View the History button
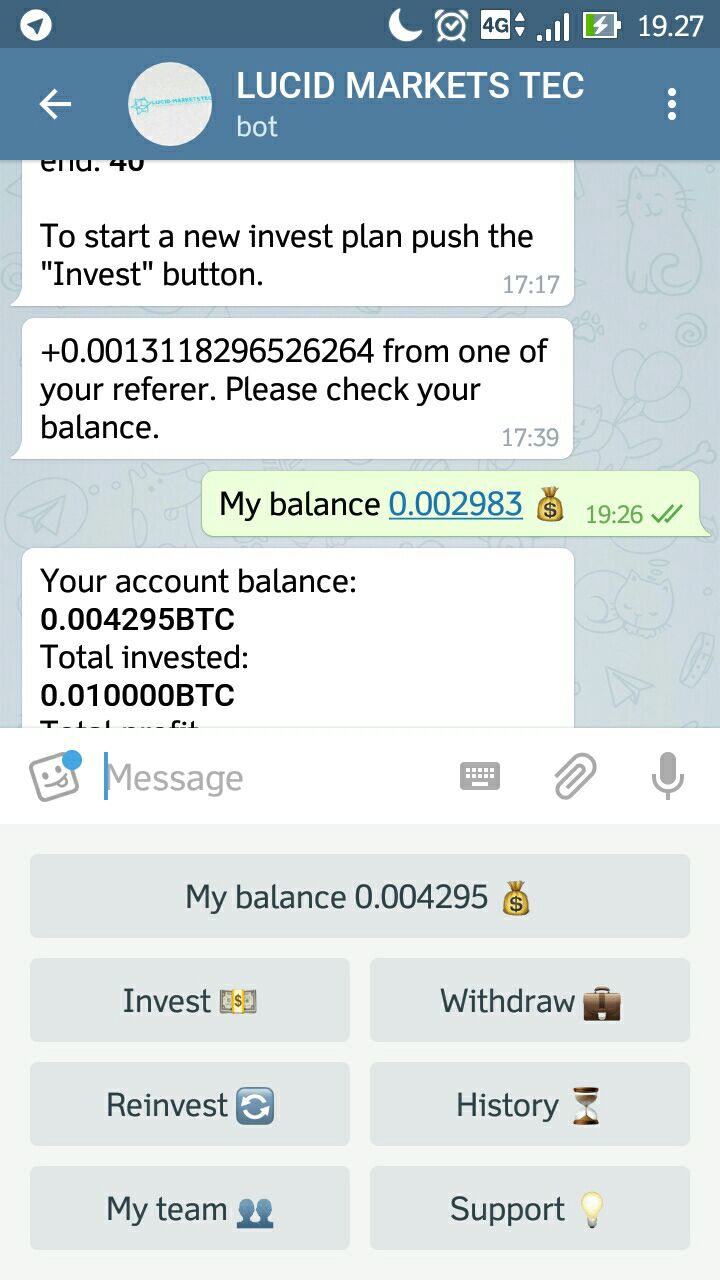This screenshot has width=720, height=1280. [530, 1104]
